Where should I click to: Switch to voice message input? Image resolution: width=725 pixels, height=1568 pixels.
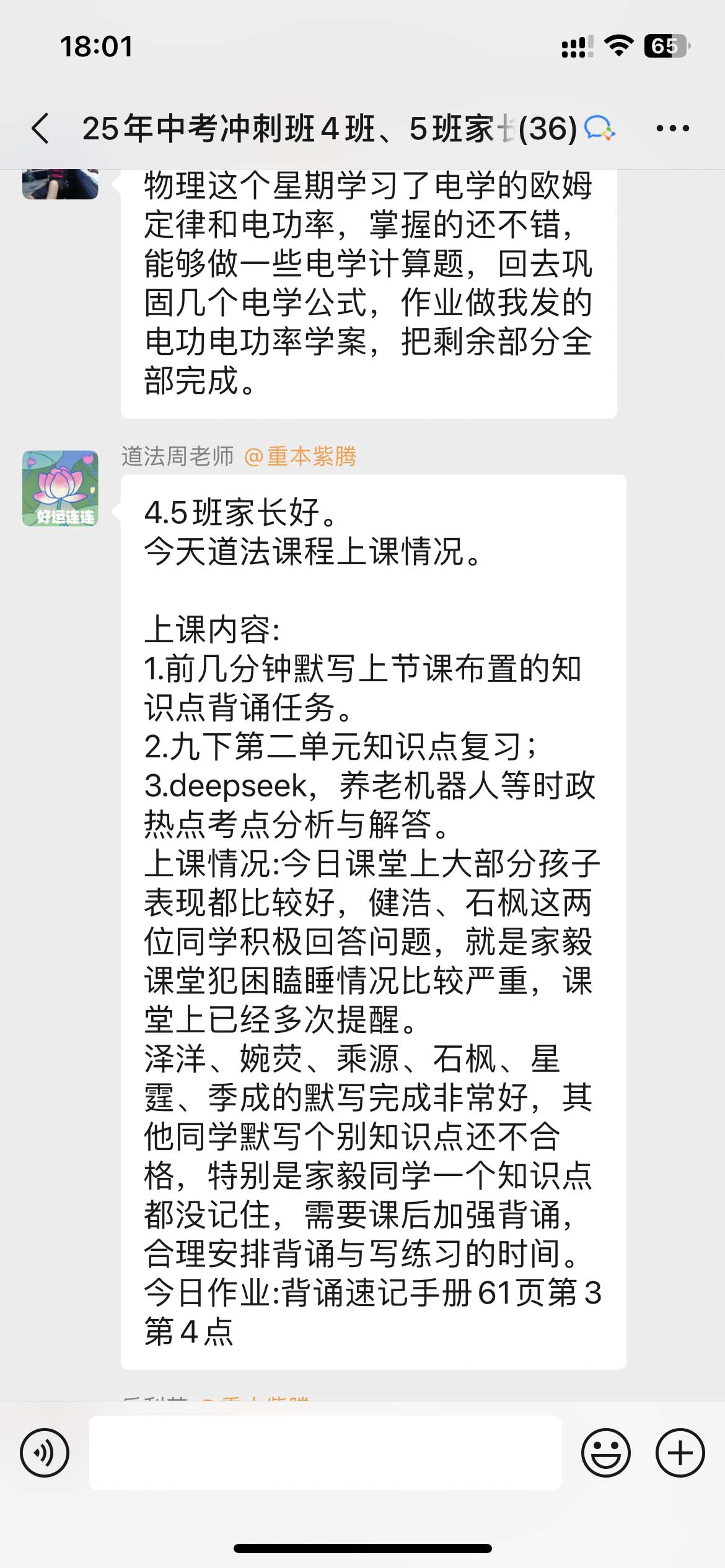(45, 1452)
